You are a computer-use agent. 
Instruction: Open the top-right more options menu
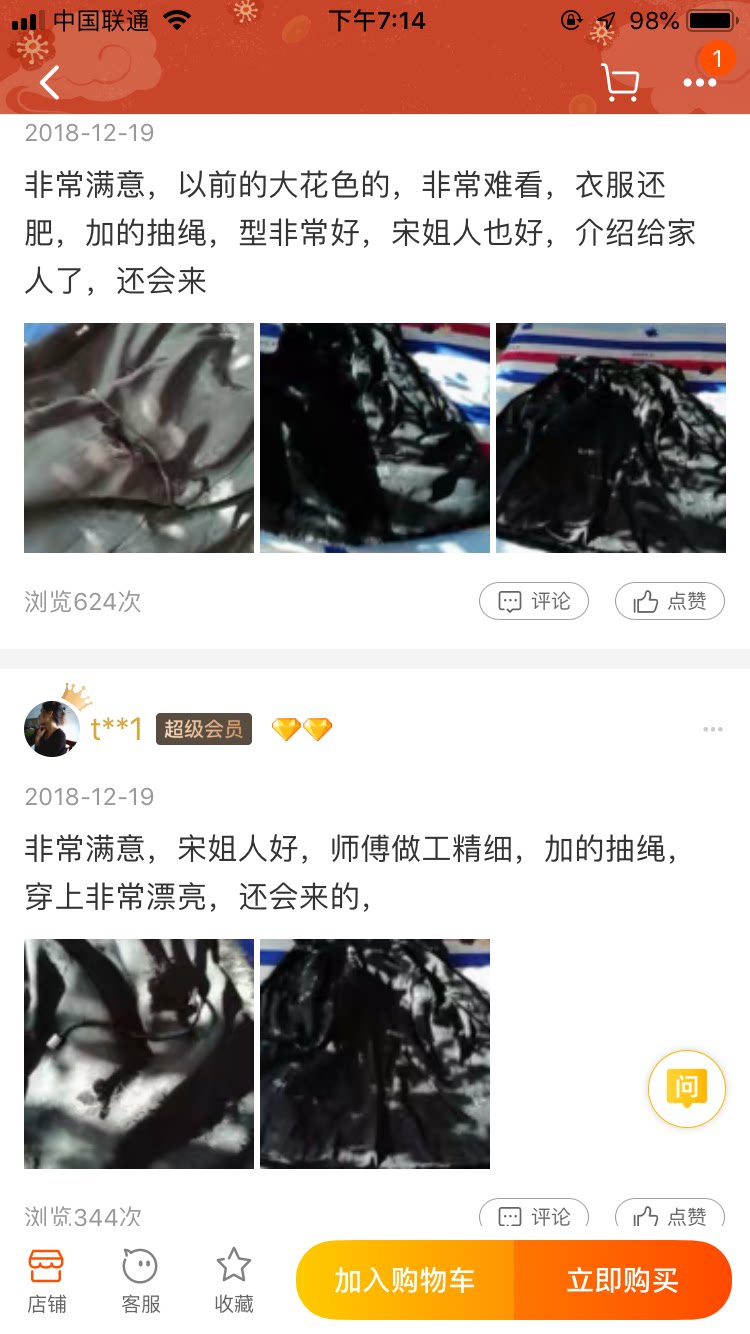point(700,82)
